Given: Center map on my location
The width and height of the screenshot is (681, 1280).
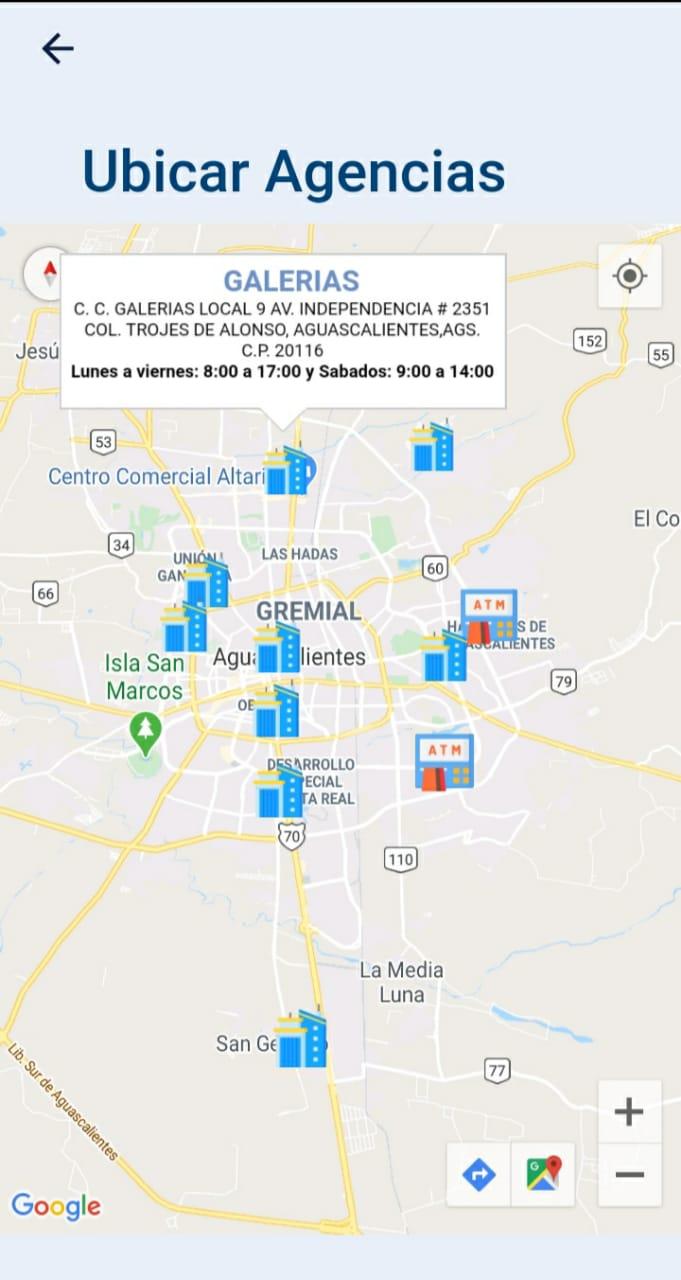Looking at the screenshot, I should pyautogui.click(x=629, y=276).
